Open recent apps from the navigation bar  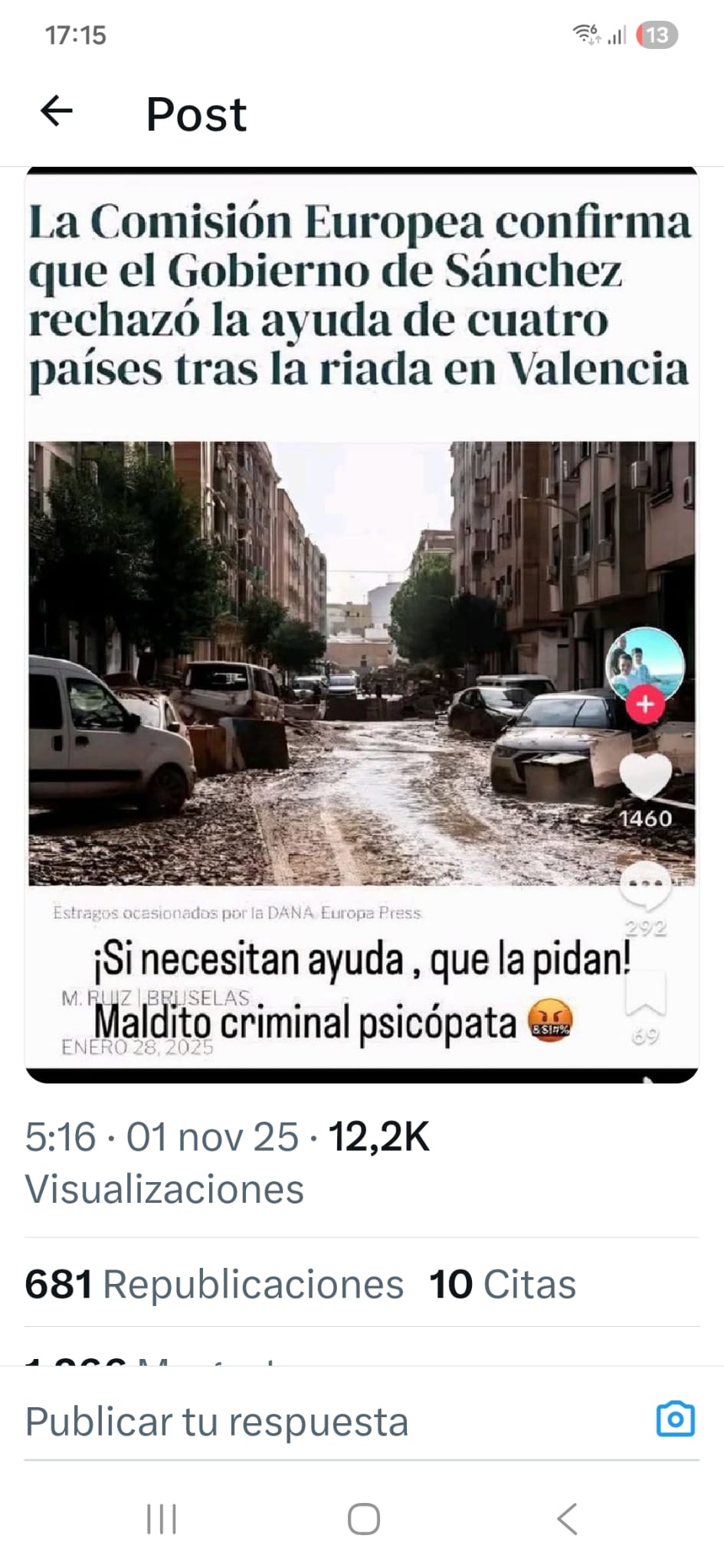pyautogui.click(x=162, y=1519)
